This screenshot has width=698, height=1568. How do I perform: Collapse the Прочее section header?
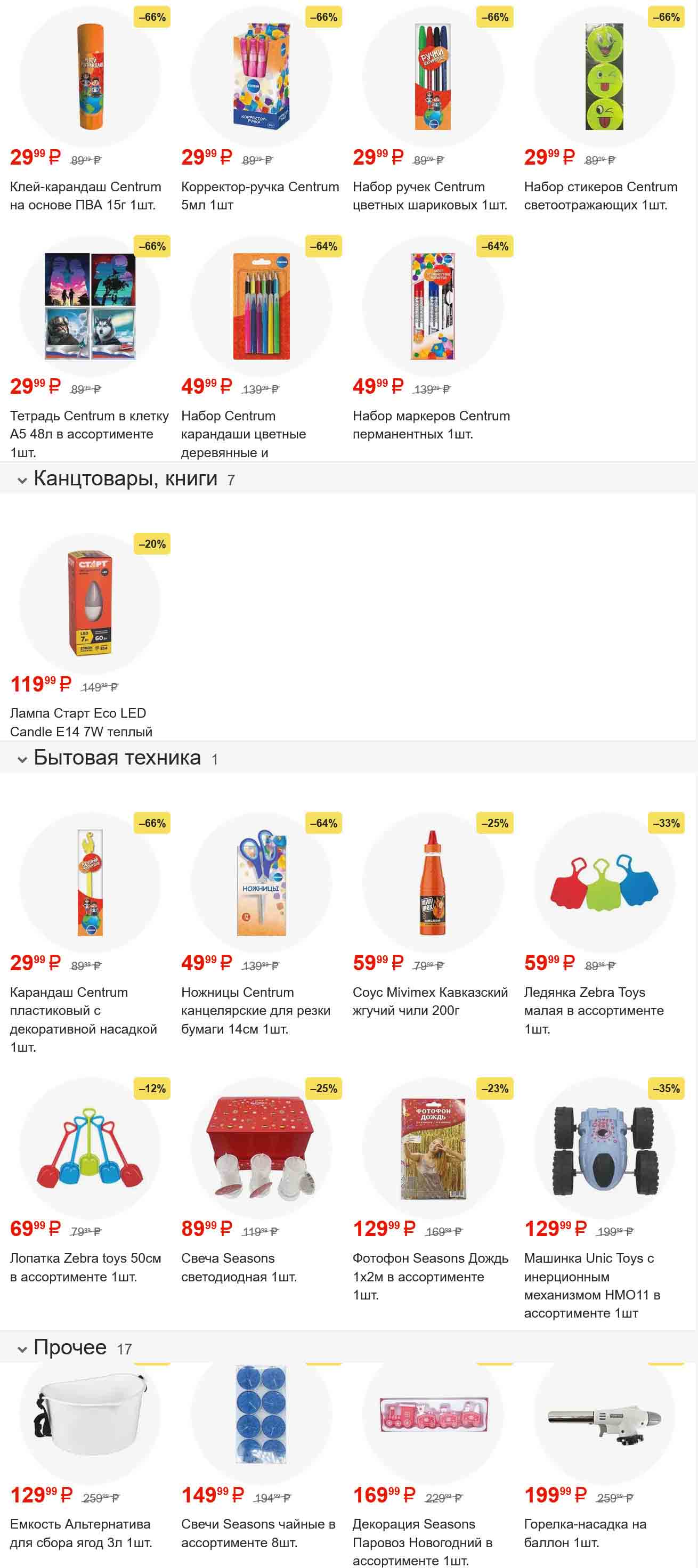(22, 1349)
